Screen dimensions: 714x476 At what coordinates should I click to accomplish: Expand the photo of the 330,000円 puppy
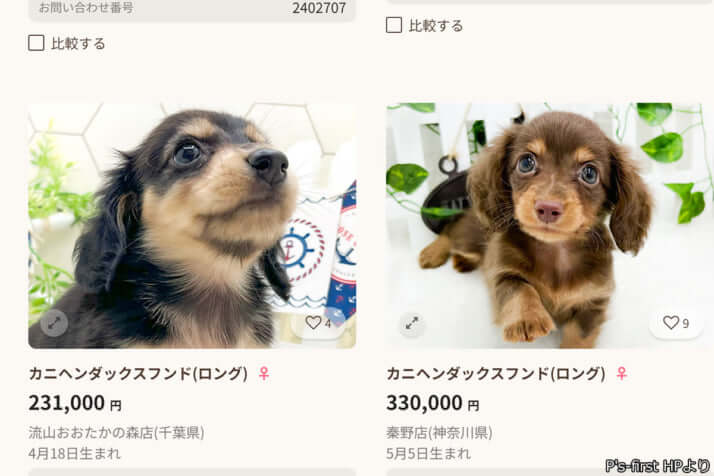[x=411, y=323]
